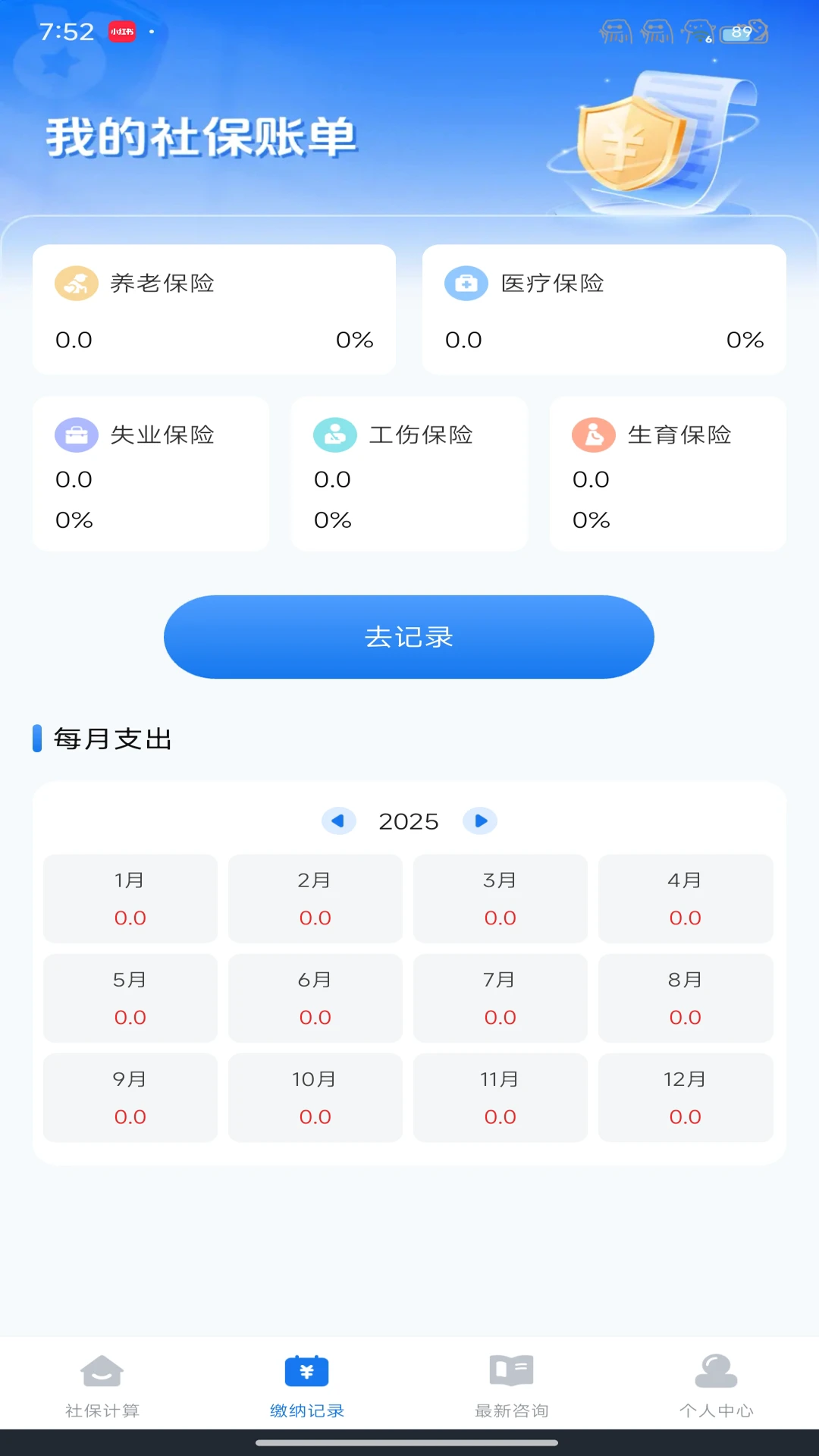The height and width of the screenshot is (1456, 819).
Task: Click the 生育保险 maternity insurance icon
Action: (595, 436)
